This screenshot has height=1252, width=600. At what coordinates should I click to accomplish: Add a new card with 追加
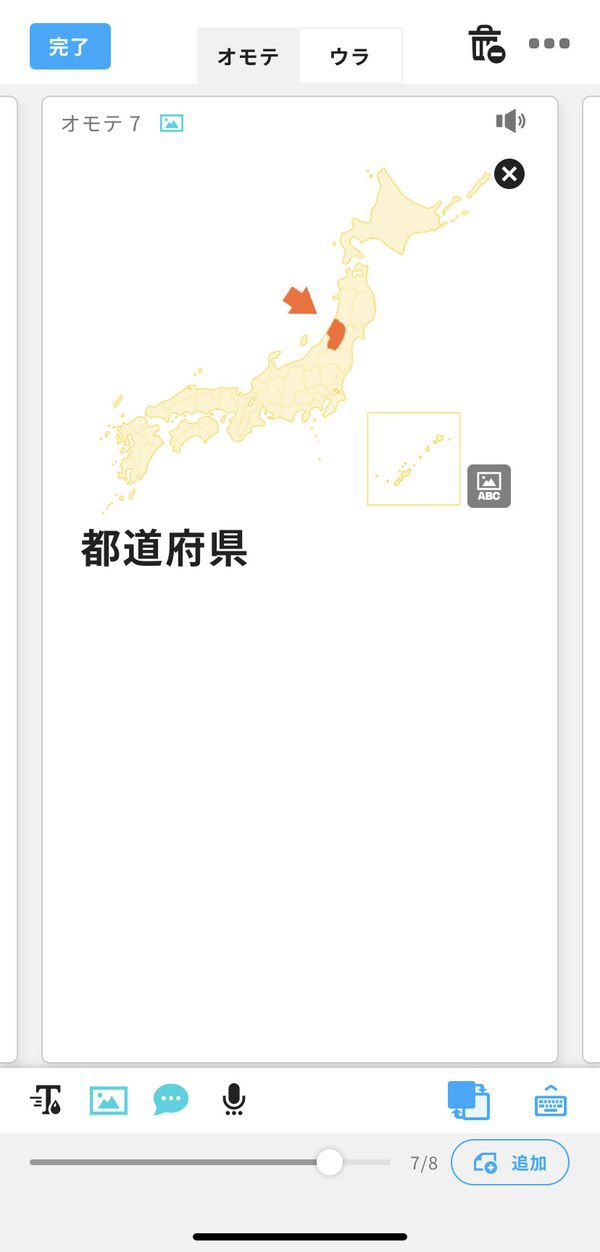pyautogui.click(x=510, y=1162)
